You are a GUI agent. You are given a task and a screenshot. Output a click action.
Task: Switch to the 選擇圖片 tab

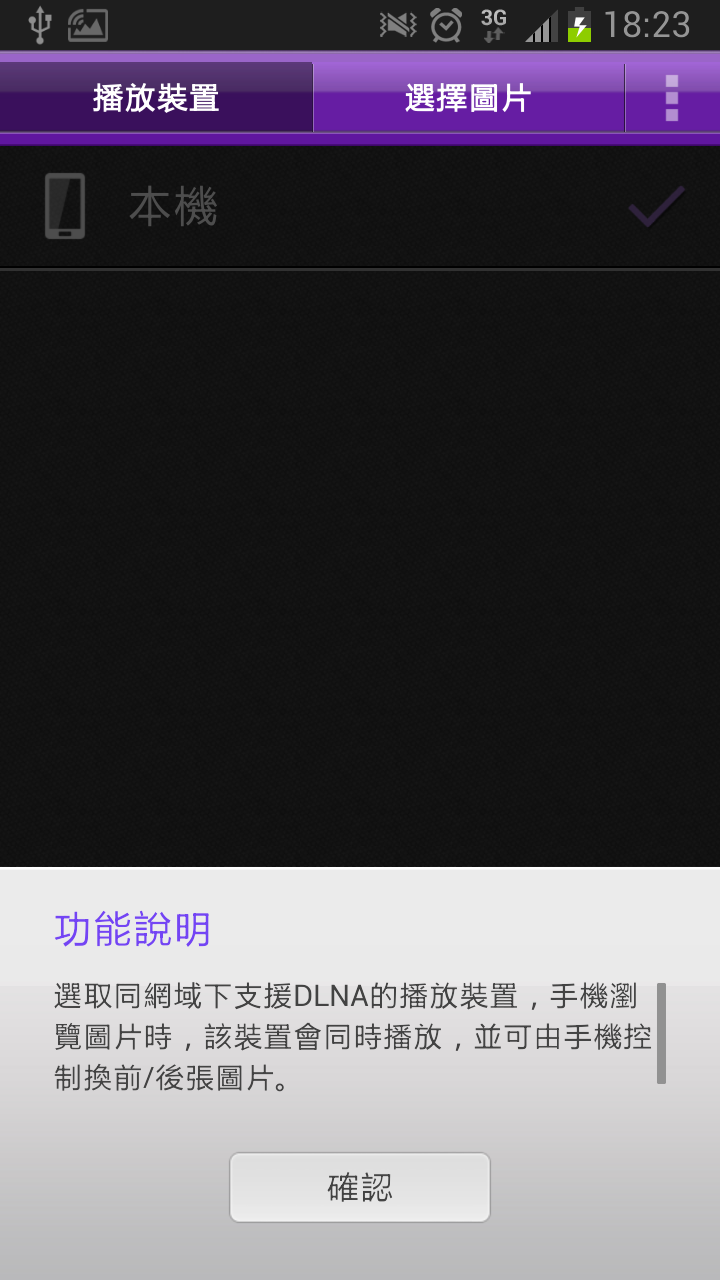click(x=468, y=98)
